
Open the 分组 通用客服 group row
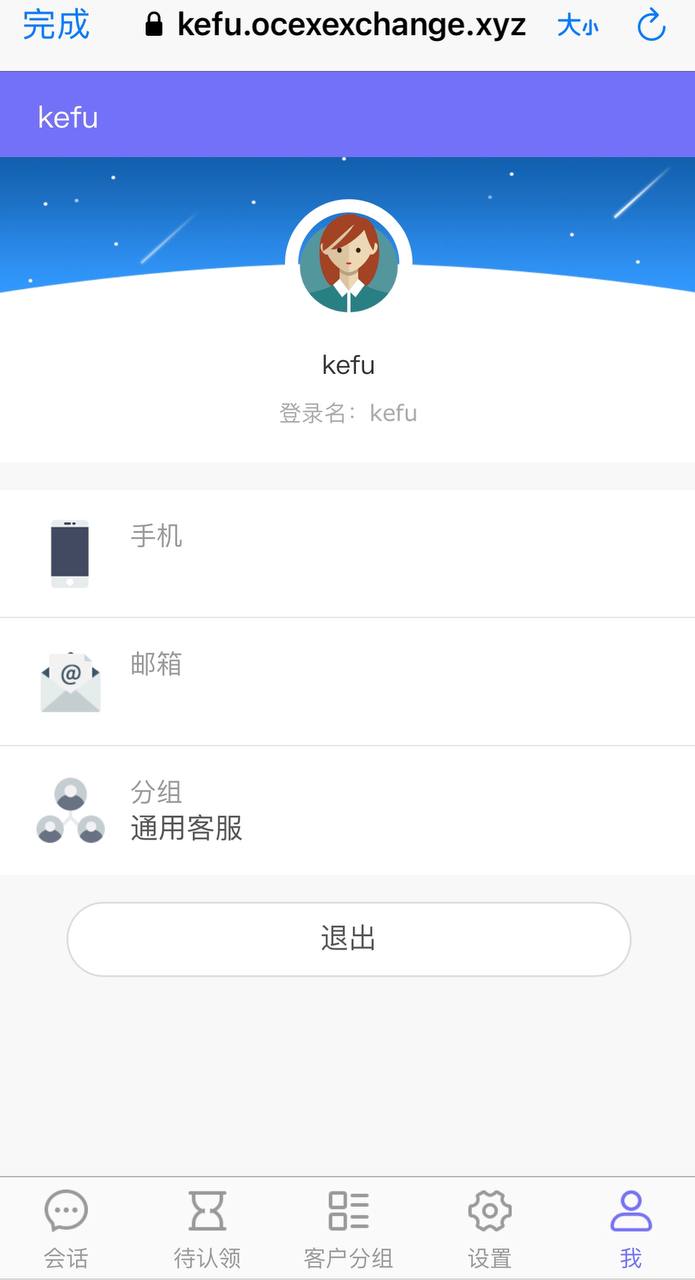(347, 810)
